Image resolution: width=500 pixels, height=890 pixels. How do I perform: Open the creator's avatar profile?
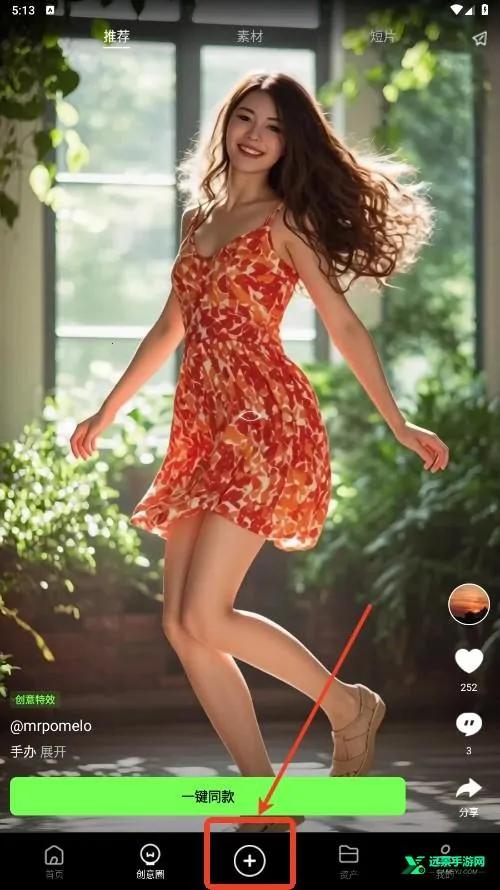pos(469,604)
